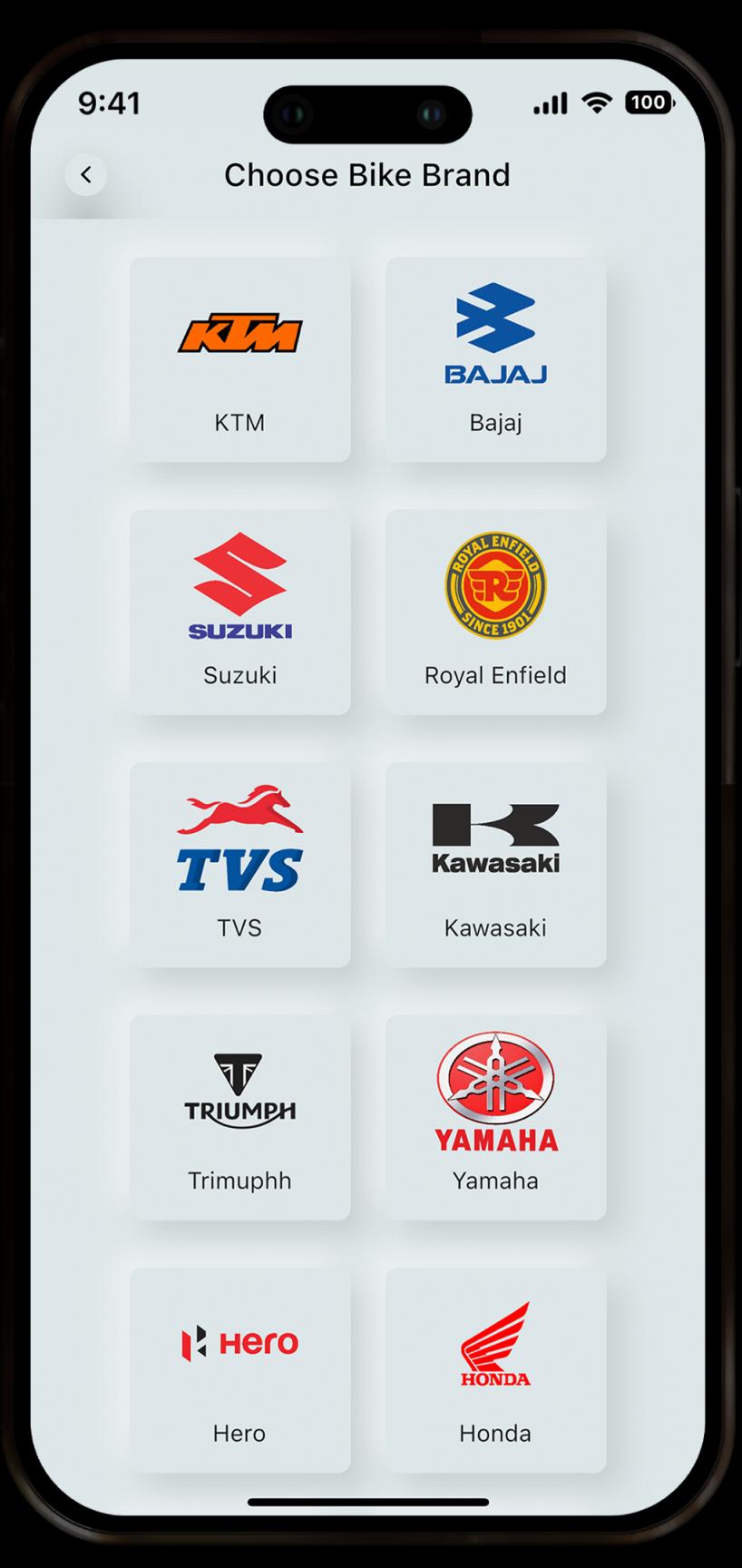The width and height of the screenshot is (742, 1568).
Task: Go back using the arrow button
Action: click(x=86, y=175)
